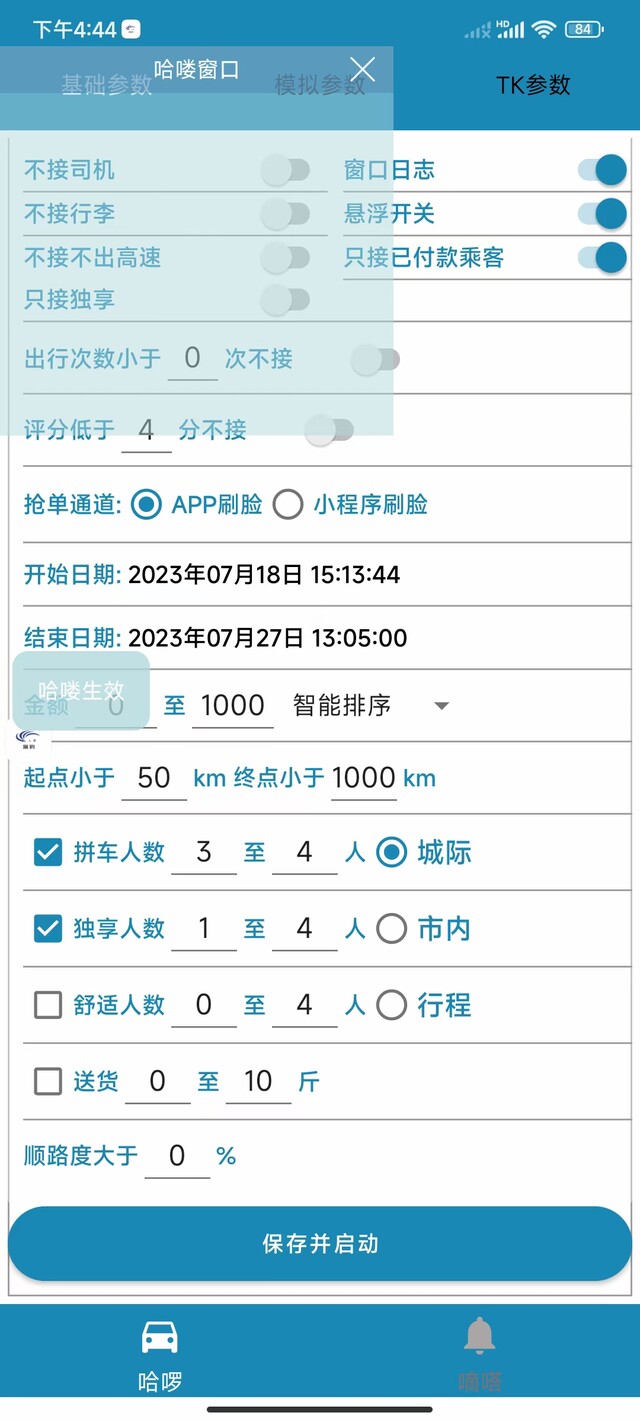This screenshot has width=640, height=1422.
Task: Select the 市内 radio button
Action: 392,929
